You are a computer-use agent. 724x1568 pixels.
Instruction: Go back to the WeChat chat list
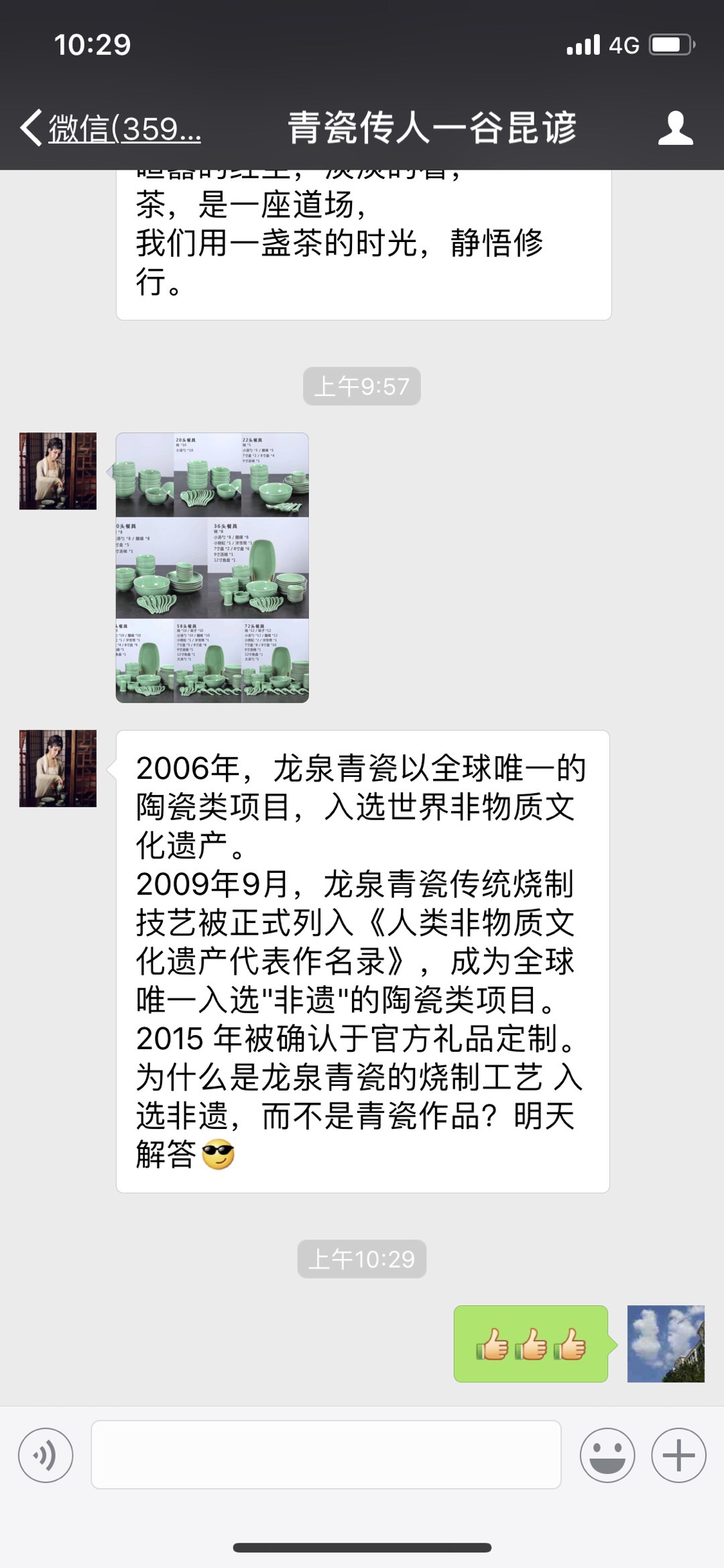[111, 127]
